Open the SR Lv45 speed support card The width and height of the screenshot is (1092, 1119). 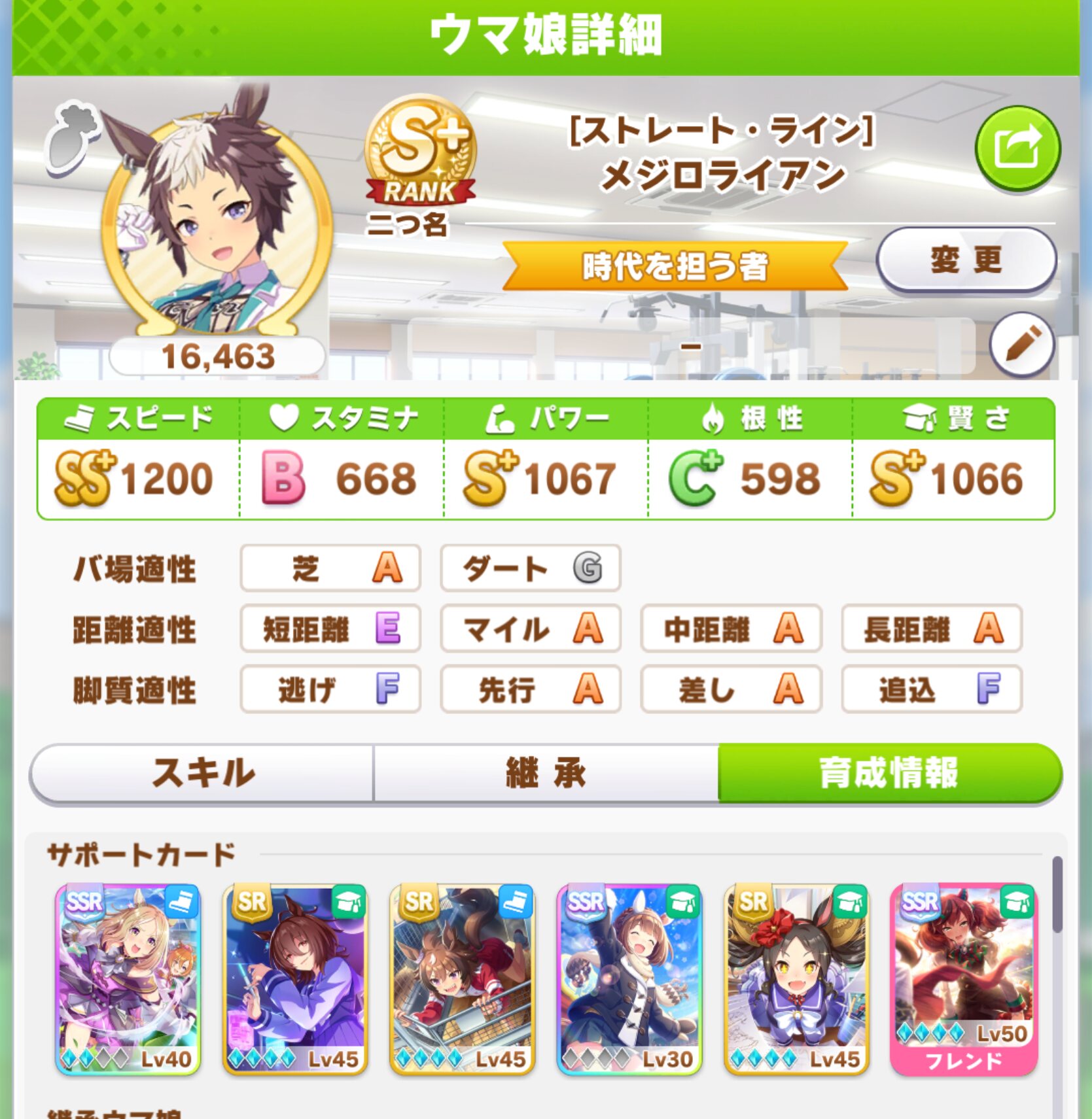(463, 978)
